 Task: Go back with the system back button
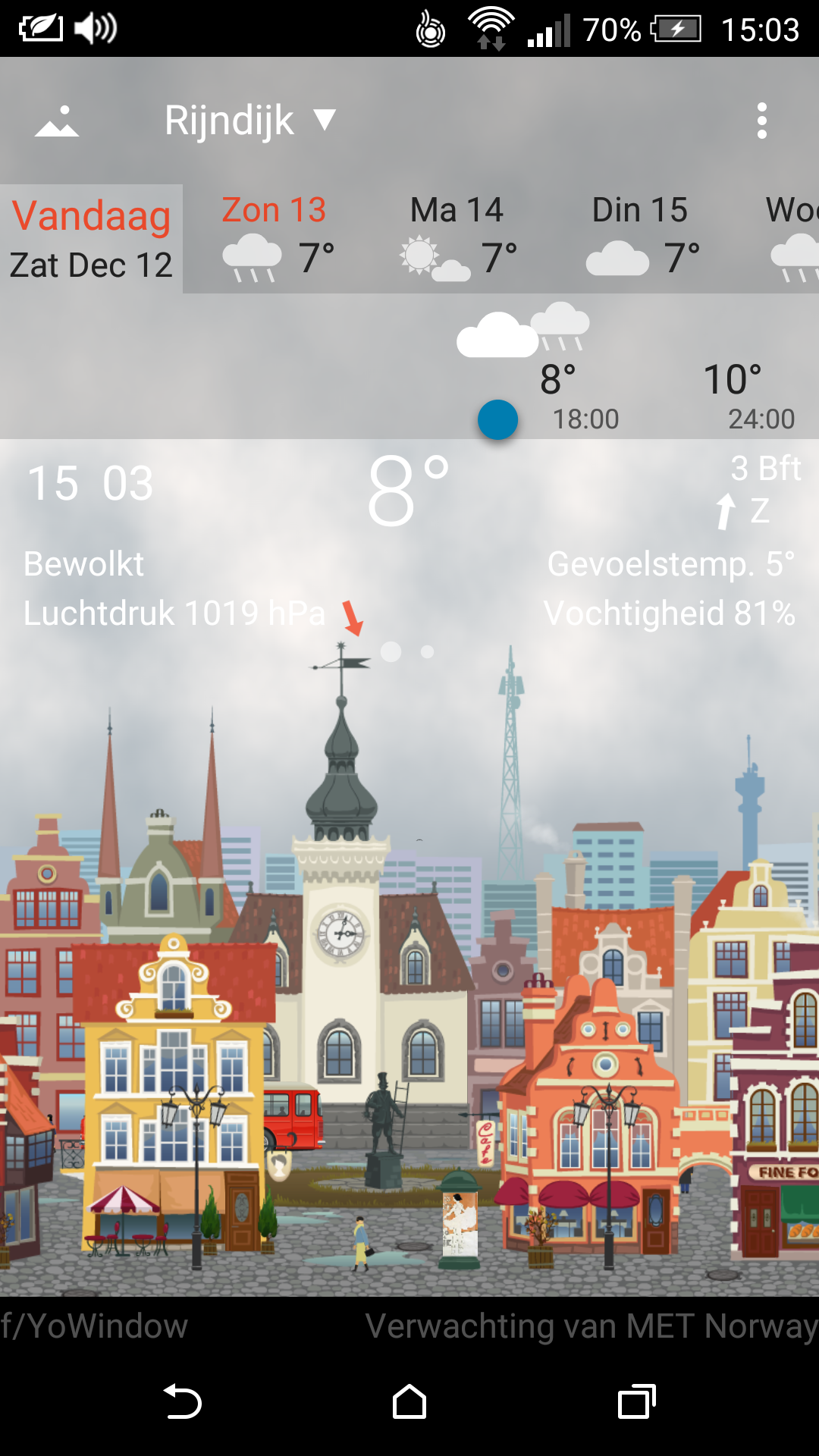[x=182, y=1401]
